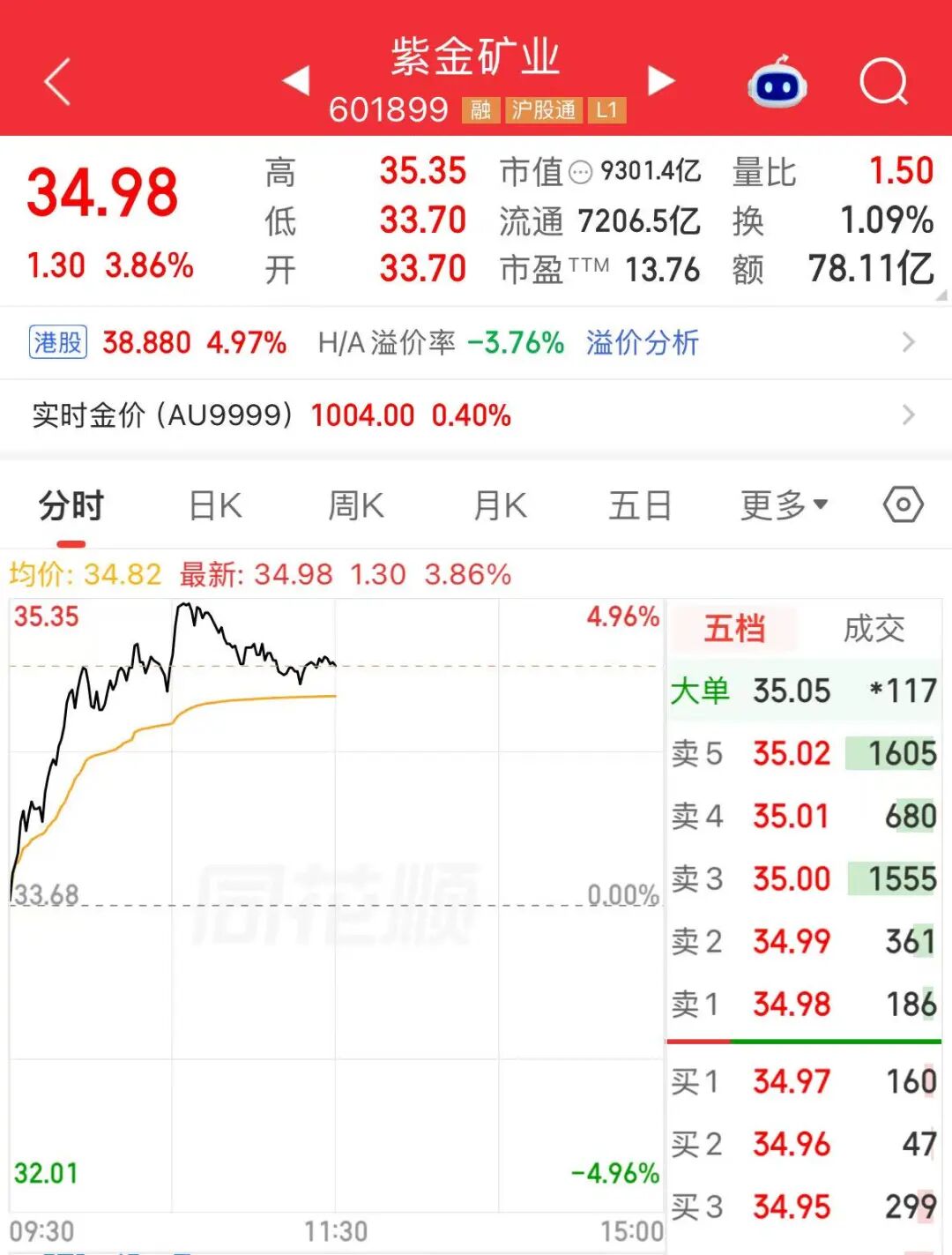Viewport: 952px width, 1255px height.
Task: Select the 分时 chart tab
Action: coord(71,506)
